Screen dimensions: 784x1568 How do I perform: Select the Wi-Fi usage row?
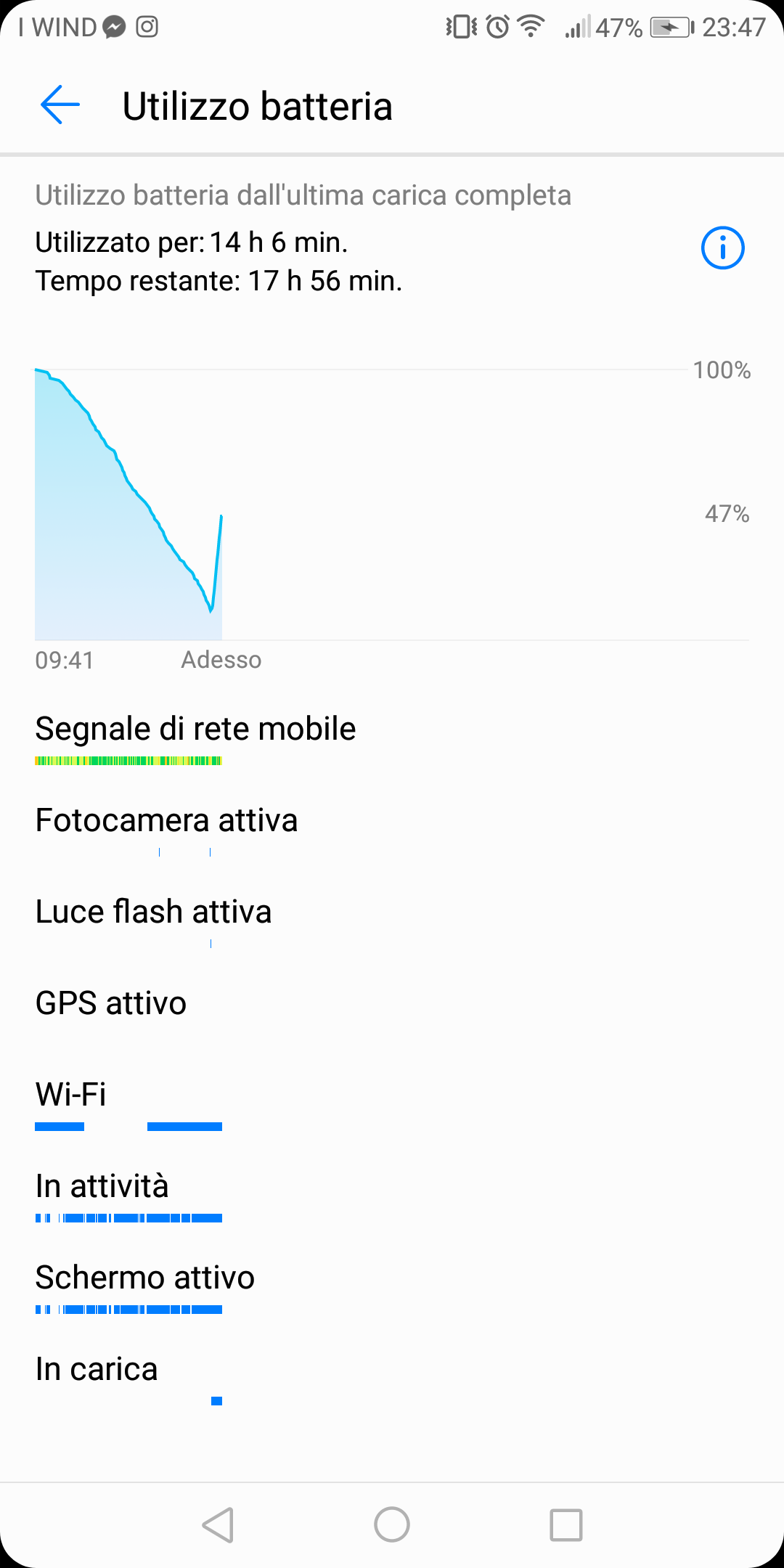[x=71, y=1094]
